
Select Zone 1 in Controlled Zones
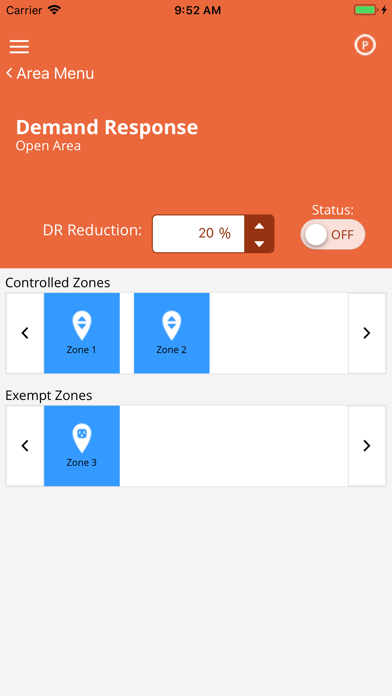click(x=82, y=333)
